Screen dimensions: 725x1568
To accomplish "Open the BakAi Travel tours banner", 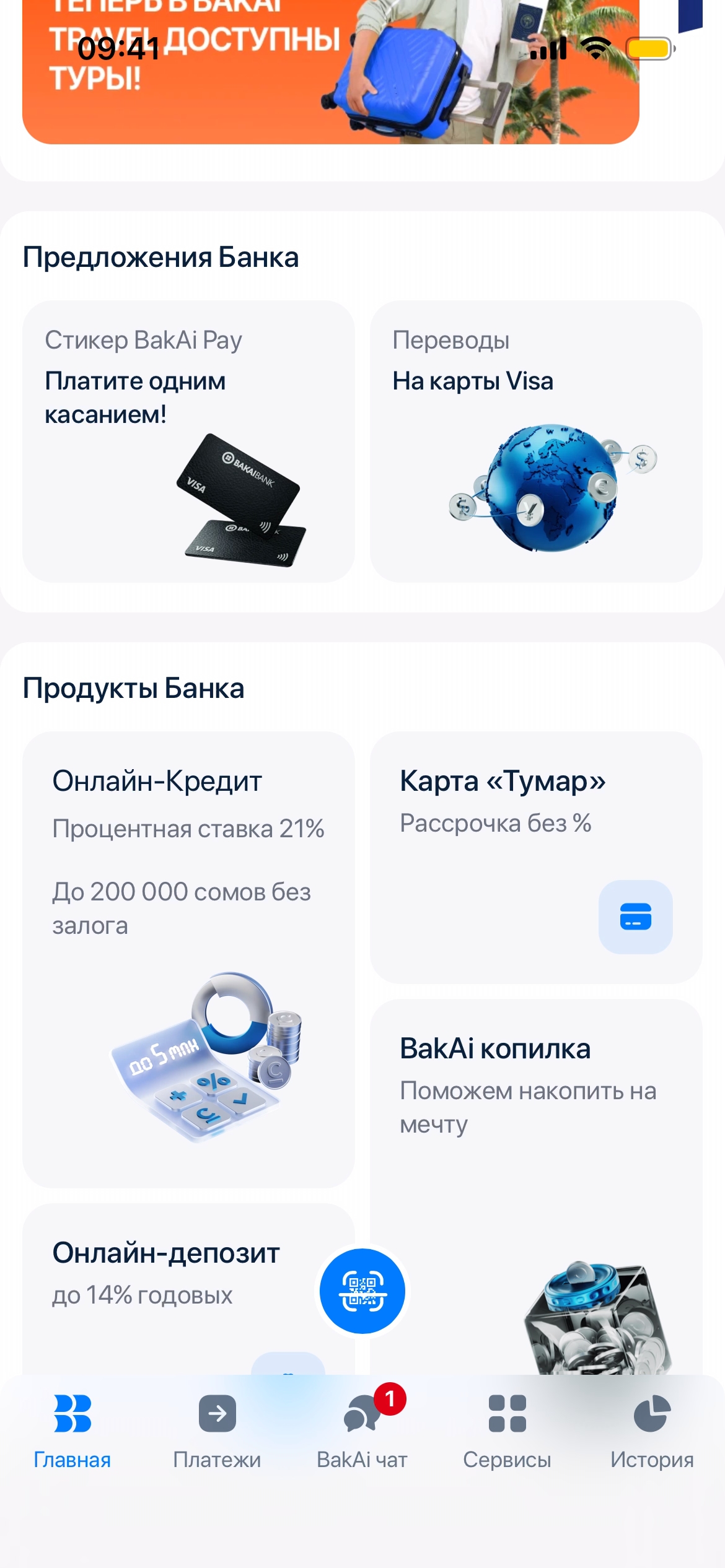I will (x=330, y=87).
